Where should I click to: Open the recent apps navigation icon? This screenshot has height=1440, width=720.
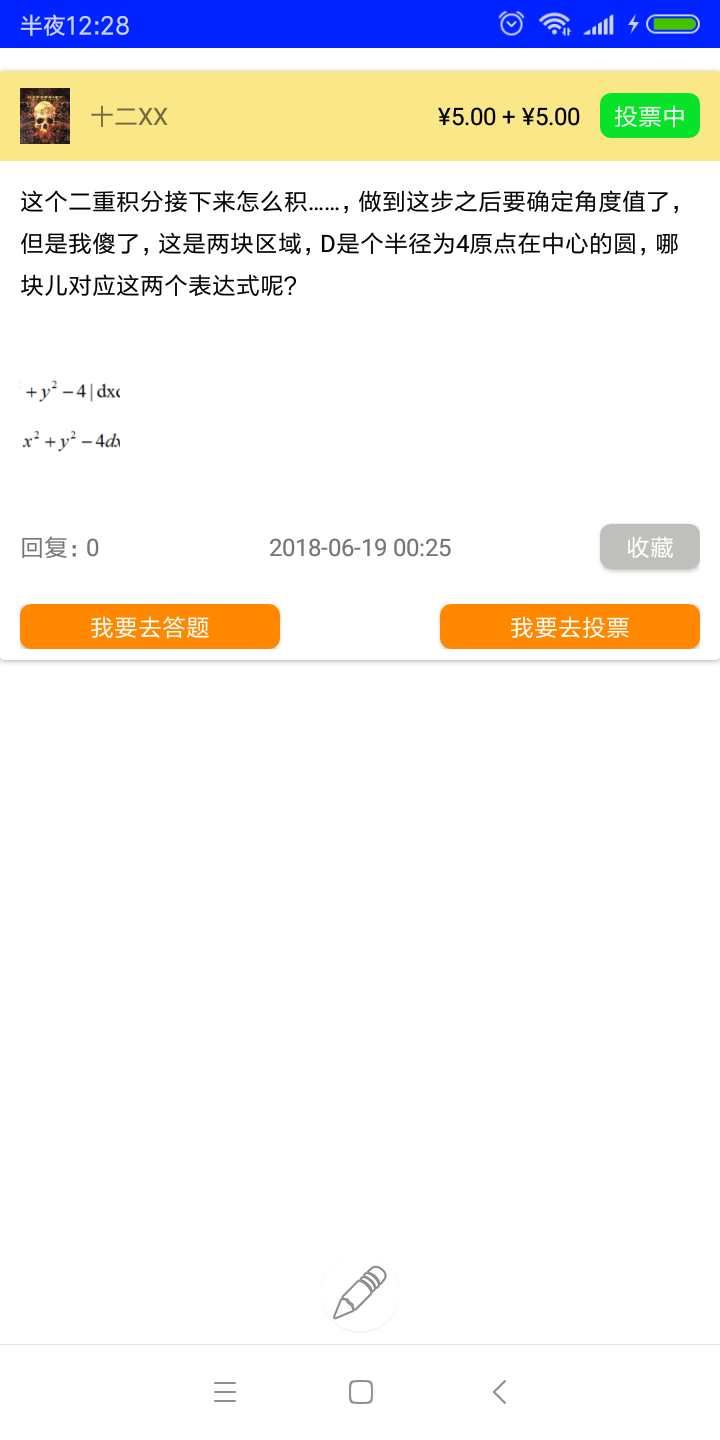click(x=225, y=1391)
